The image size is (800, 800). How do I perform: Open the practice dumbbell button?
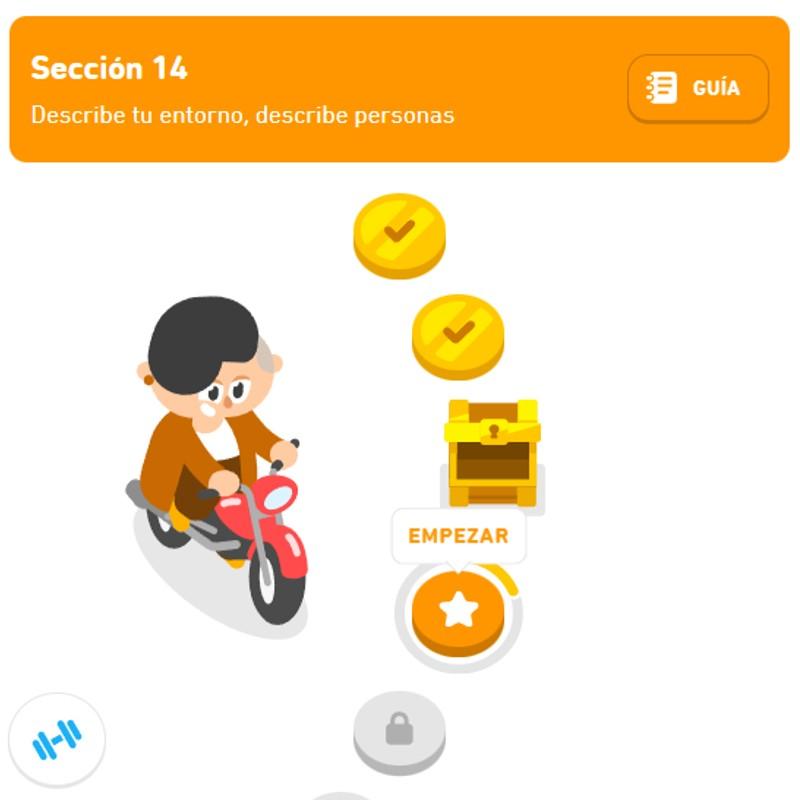pos(57,741)
